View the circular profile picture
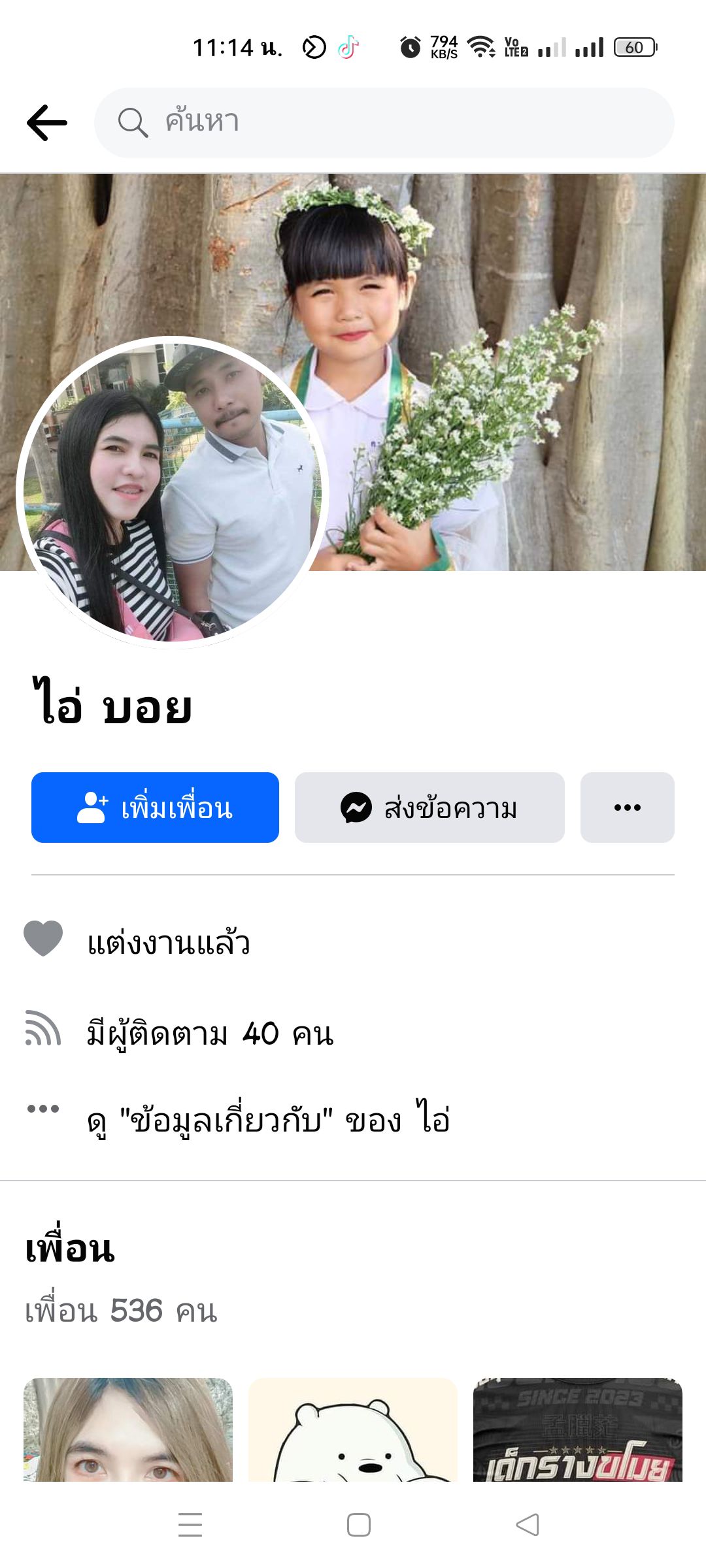The image size is (706, 1568). [173, 491]
